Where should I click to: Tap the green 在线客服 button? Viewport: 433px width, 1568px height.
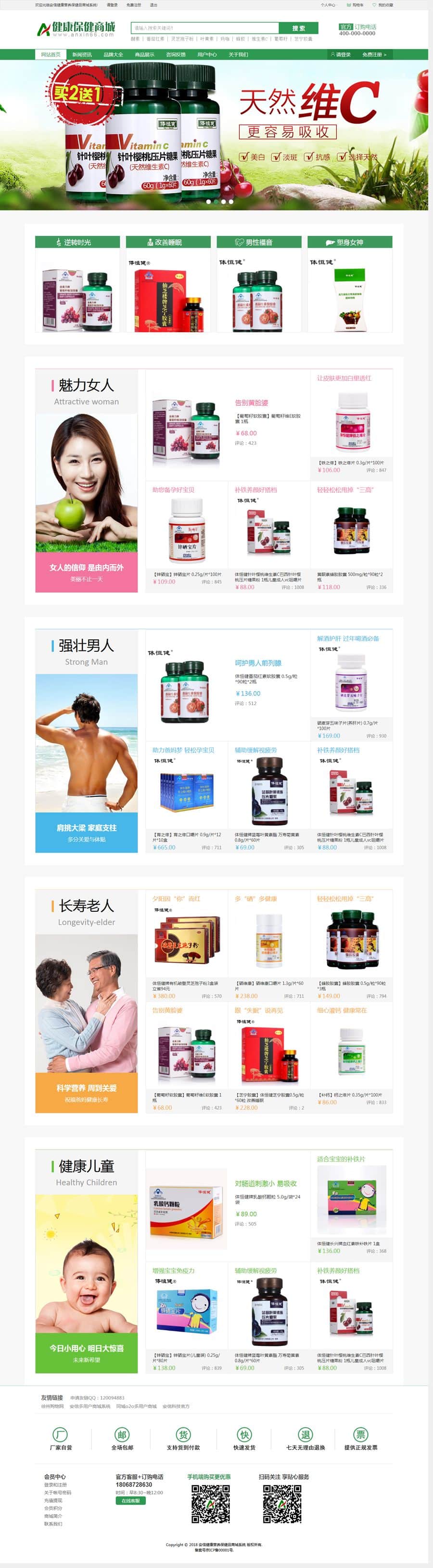click(x=131, y=1501)
